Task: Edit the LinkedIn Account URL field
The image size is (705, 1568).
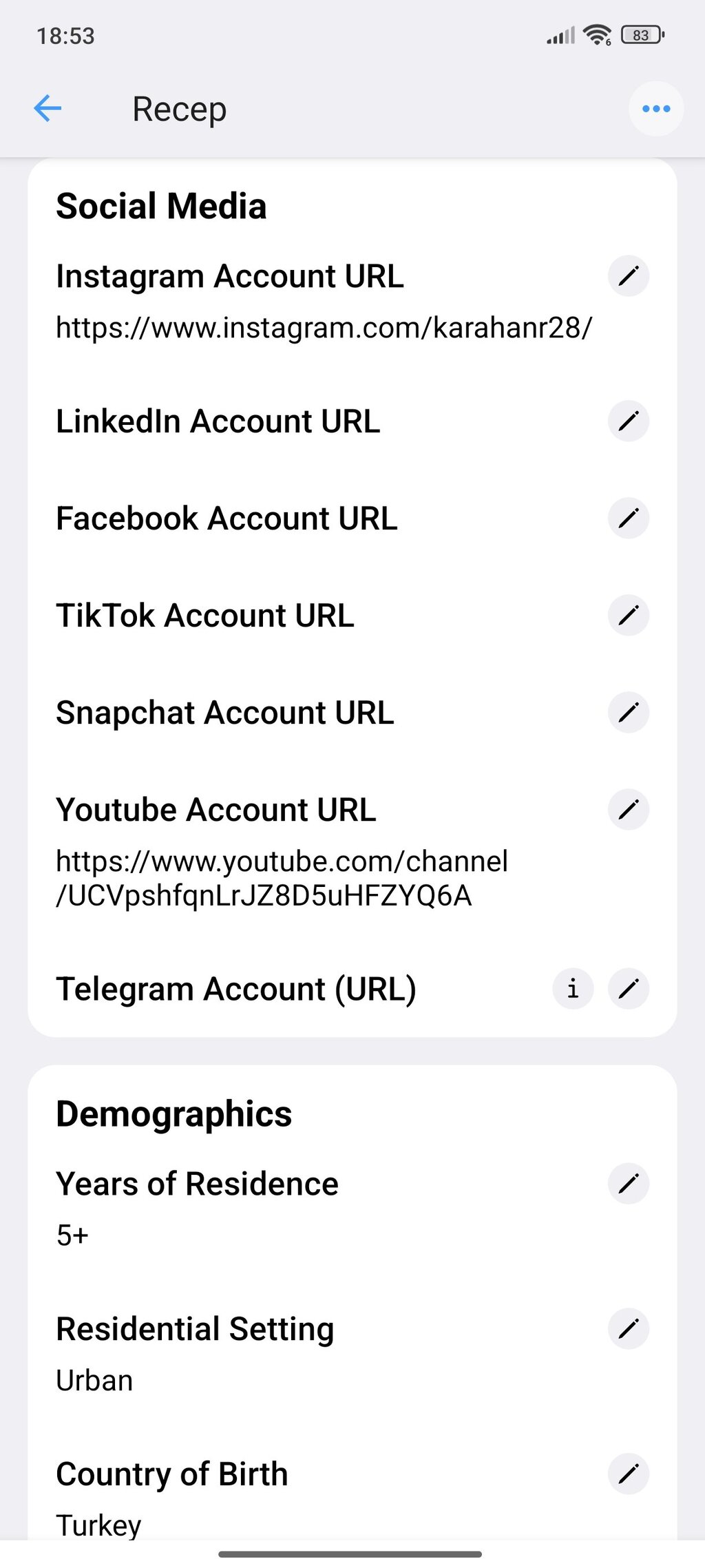Action: coord(628,421)
